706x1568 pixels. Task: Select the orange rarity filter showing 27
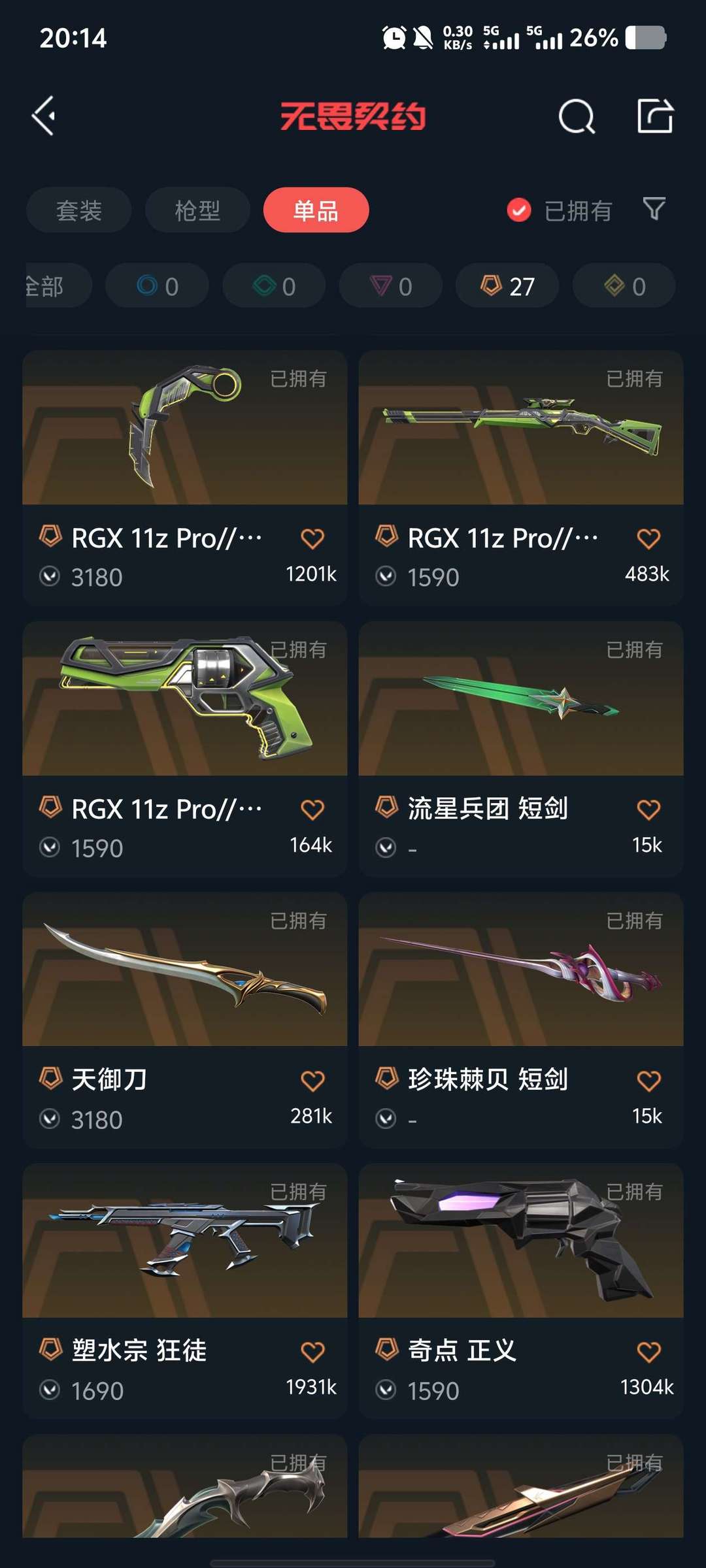click(506, 286)
